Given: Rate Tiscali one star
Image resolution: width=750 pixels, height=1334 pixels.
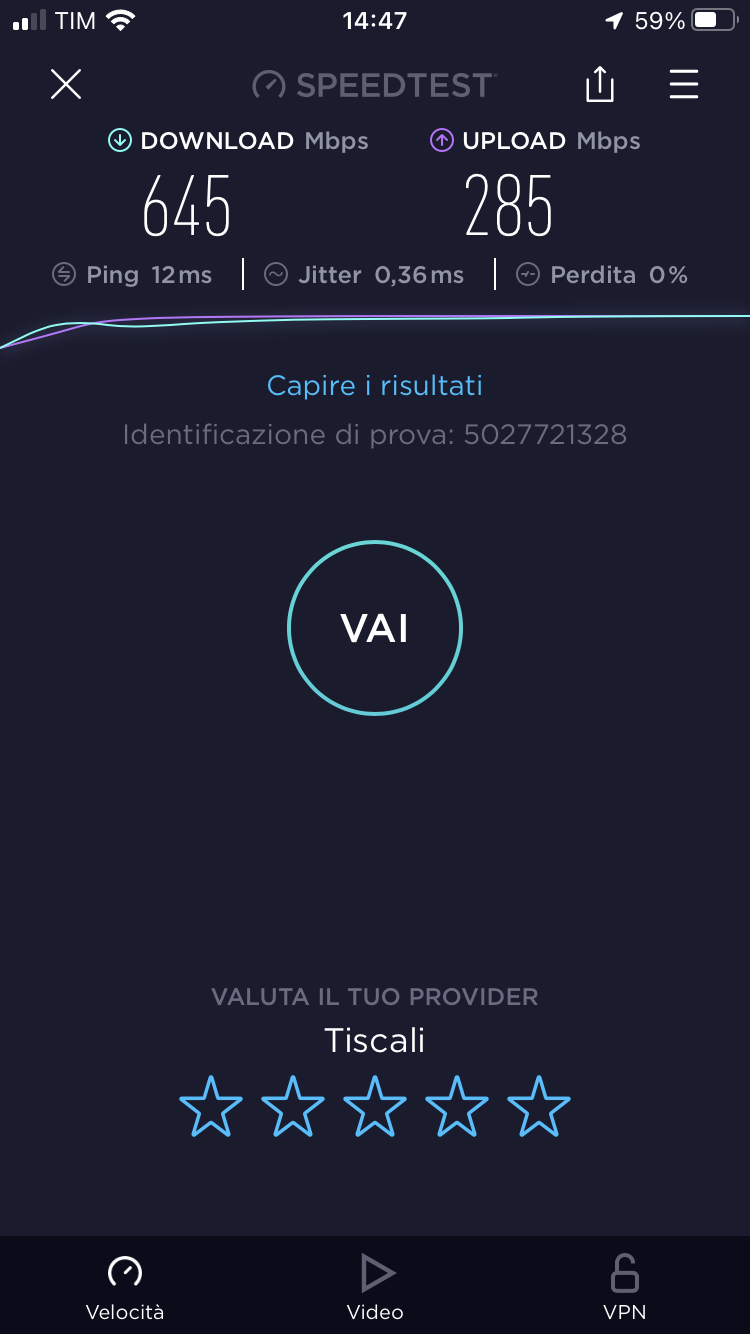Looking at the screenshot, I should click(x=211, y=1106).
